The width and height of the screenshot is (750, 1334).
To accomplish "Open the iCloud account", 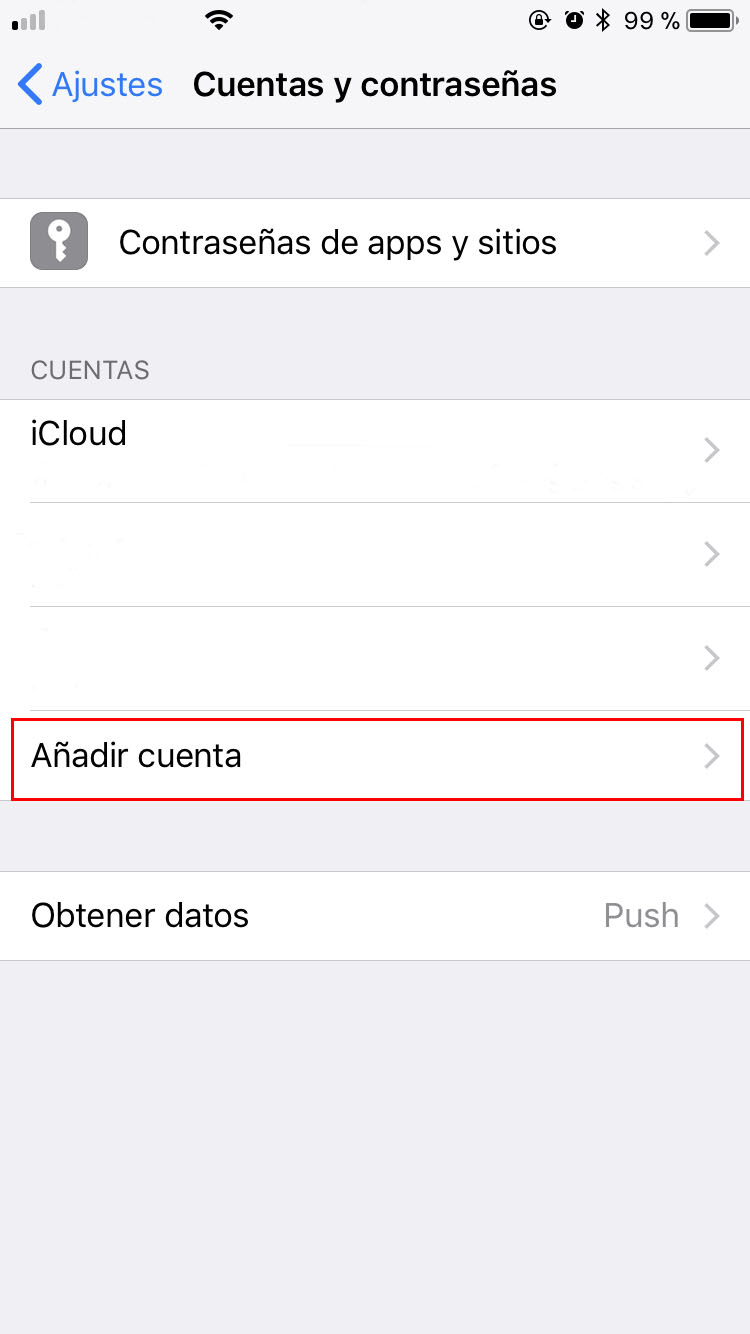I will (375, 451).
